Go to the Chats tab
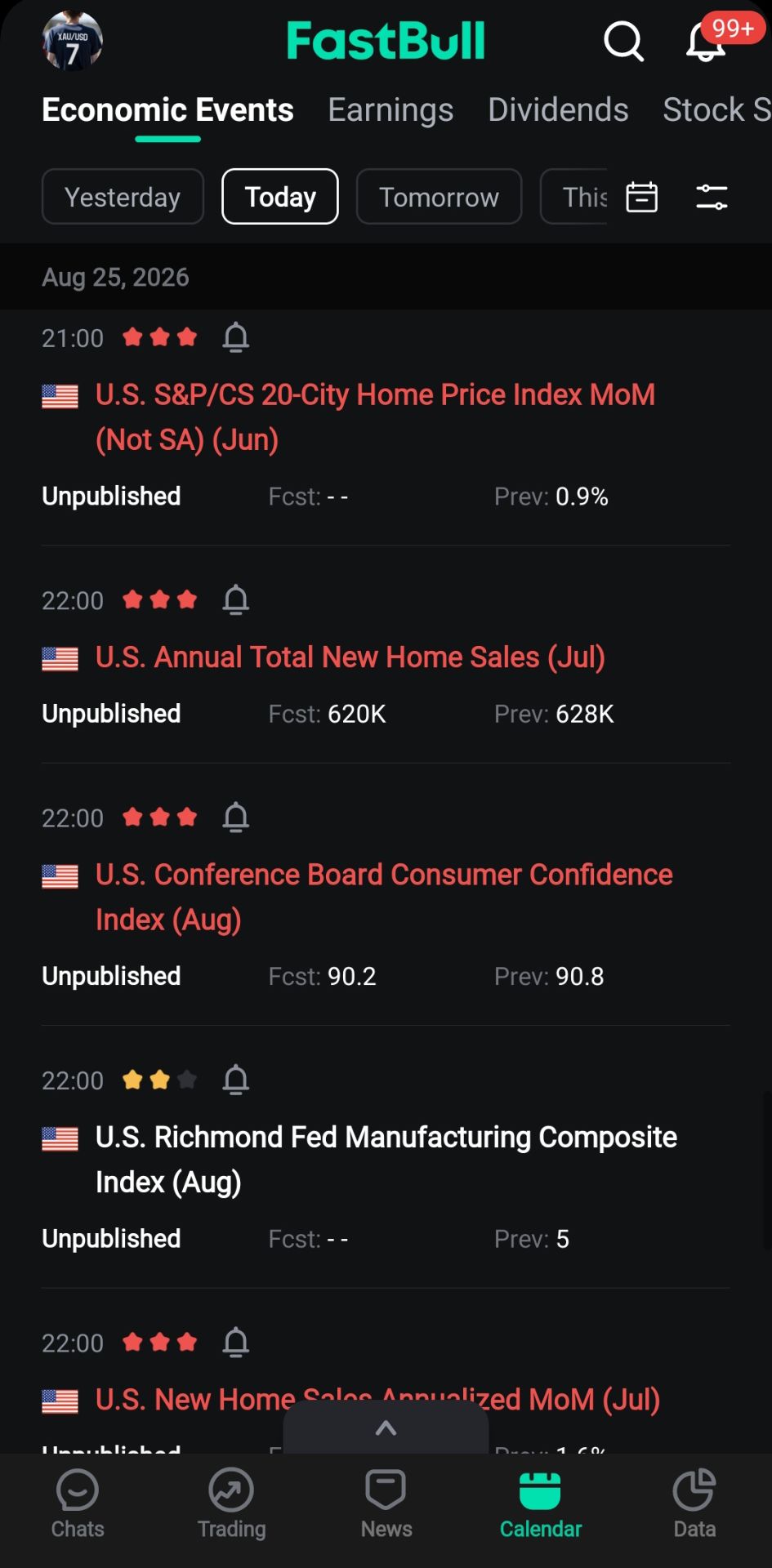The width and height of the screenshot is (772, 1568). [78, 1504]
